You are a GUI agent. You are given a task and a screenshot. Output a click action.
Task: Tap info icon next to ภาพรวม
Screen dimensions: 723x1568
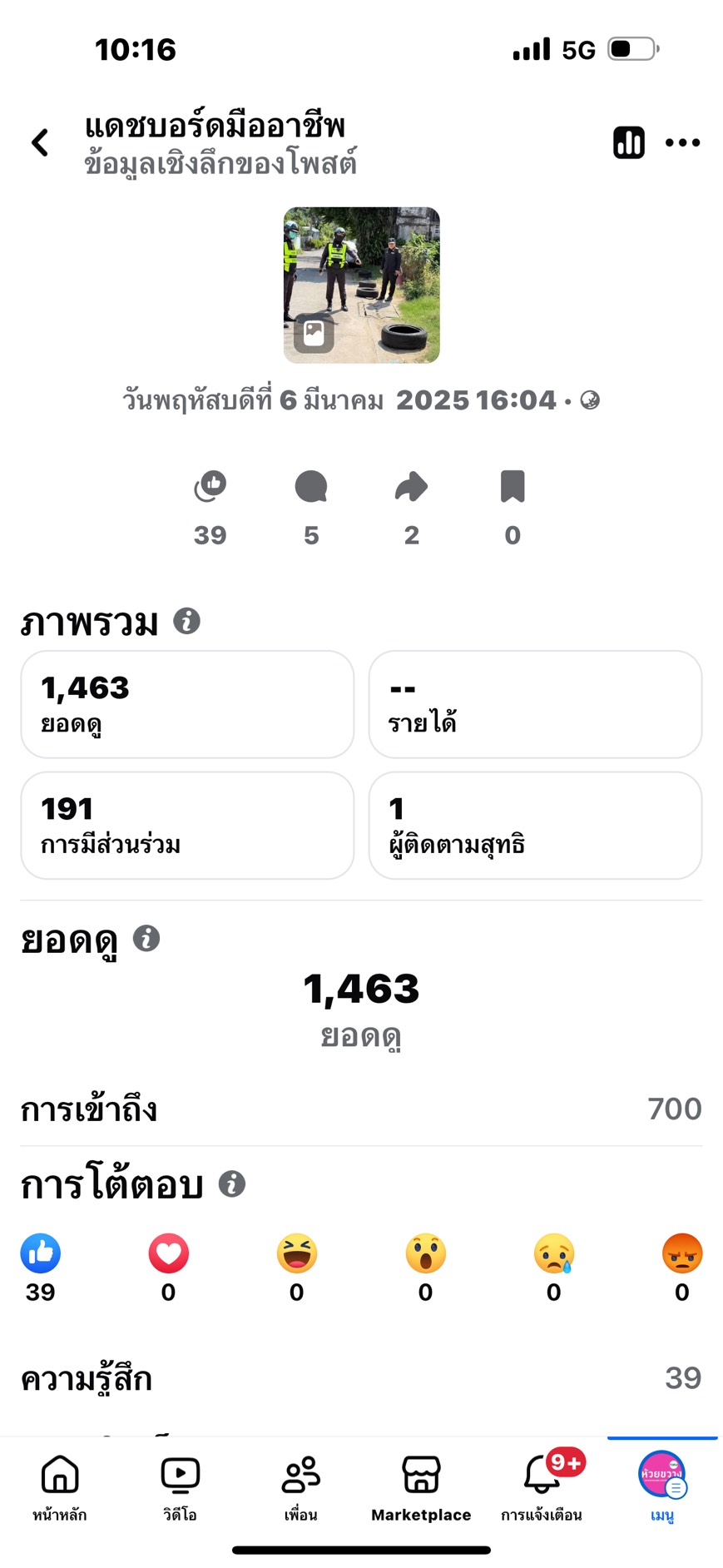click(x=186, y=621)
